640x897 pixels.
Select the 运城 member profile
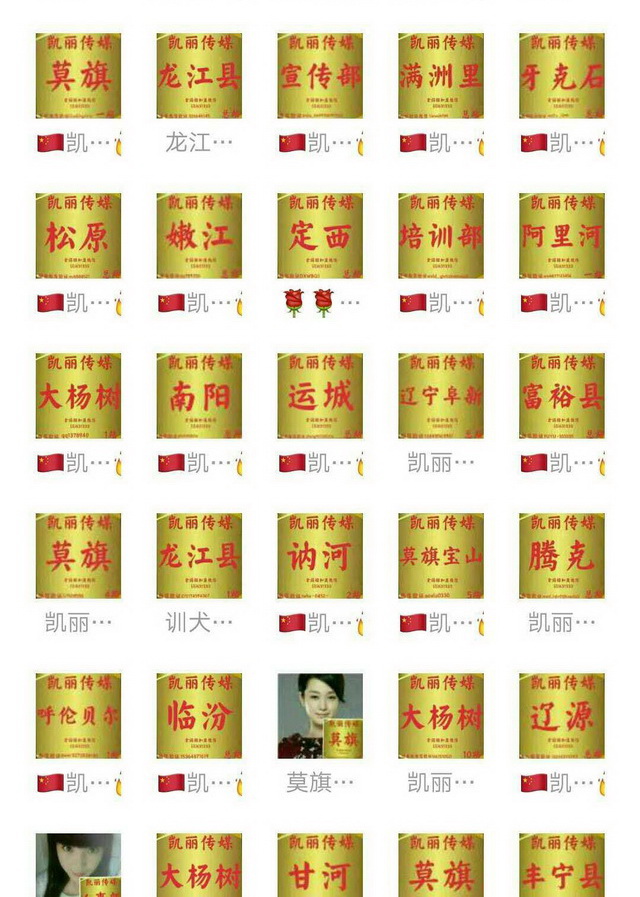tap(320, 396)
